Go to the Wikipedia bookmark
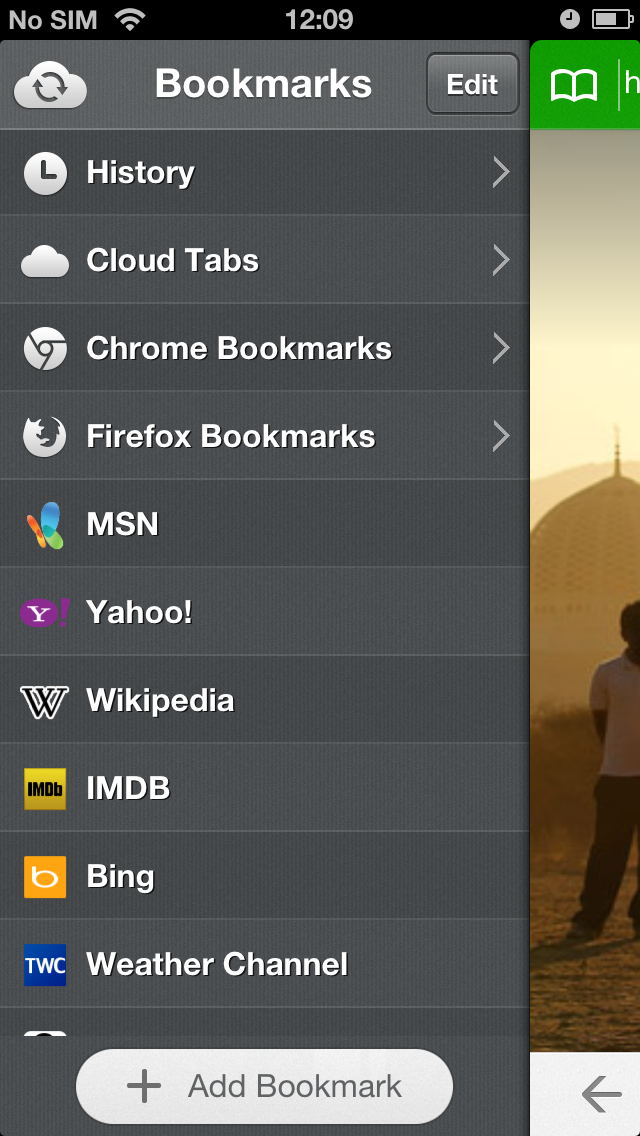This screenshot has height=1136, width=640. [264, 701]
